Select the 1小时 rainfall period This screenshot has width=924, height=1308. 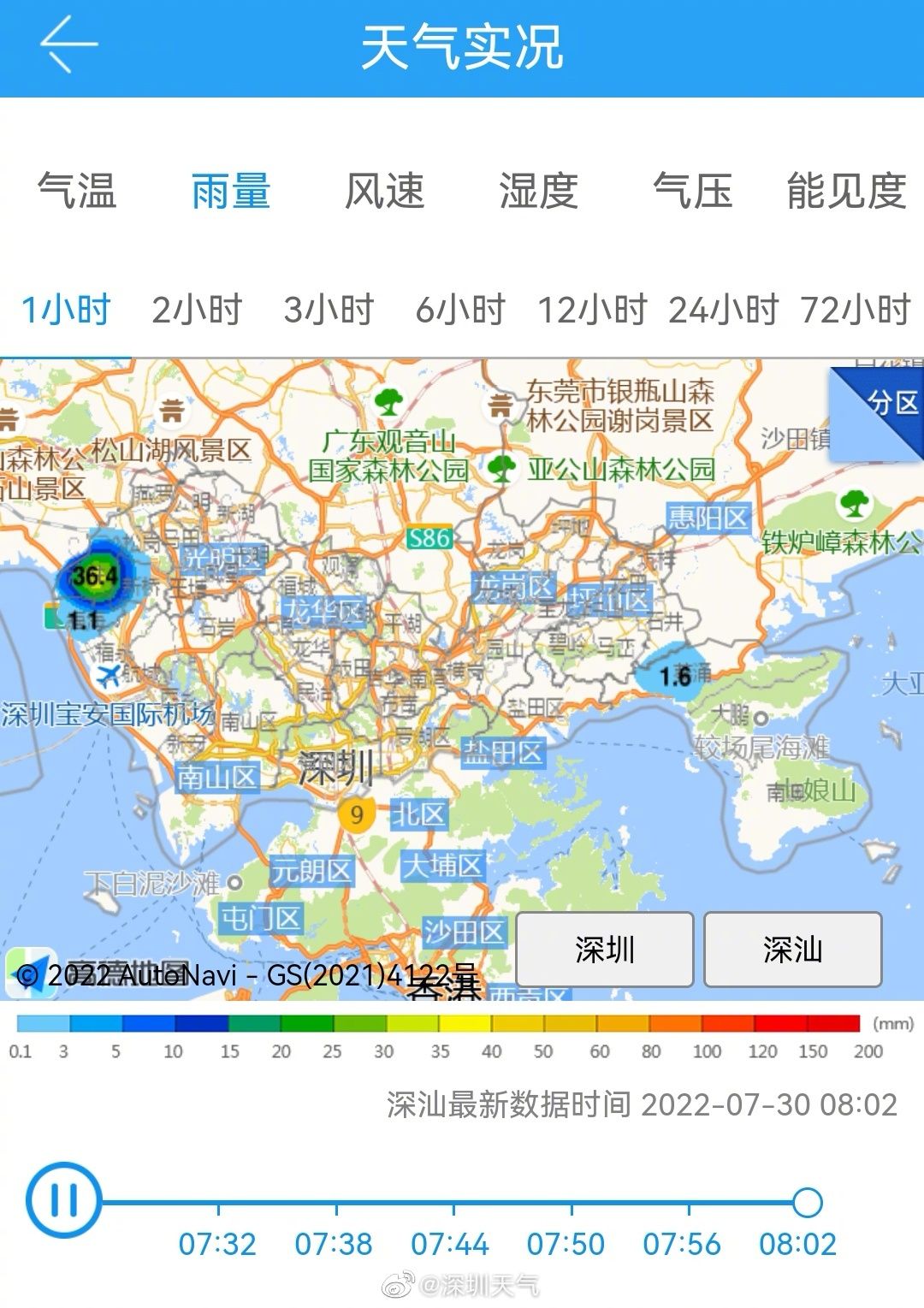(66, 310)
